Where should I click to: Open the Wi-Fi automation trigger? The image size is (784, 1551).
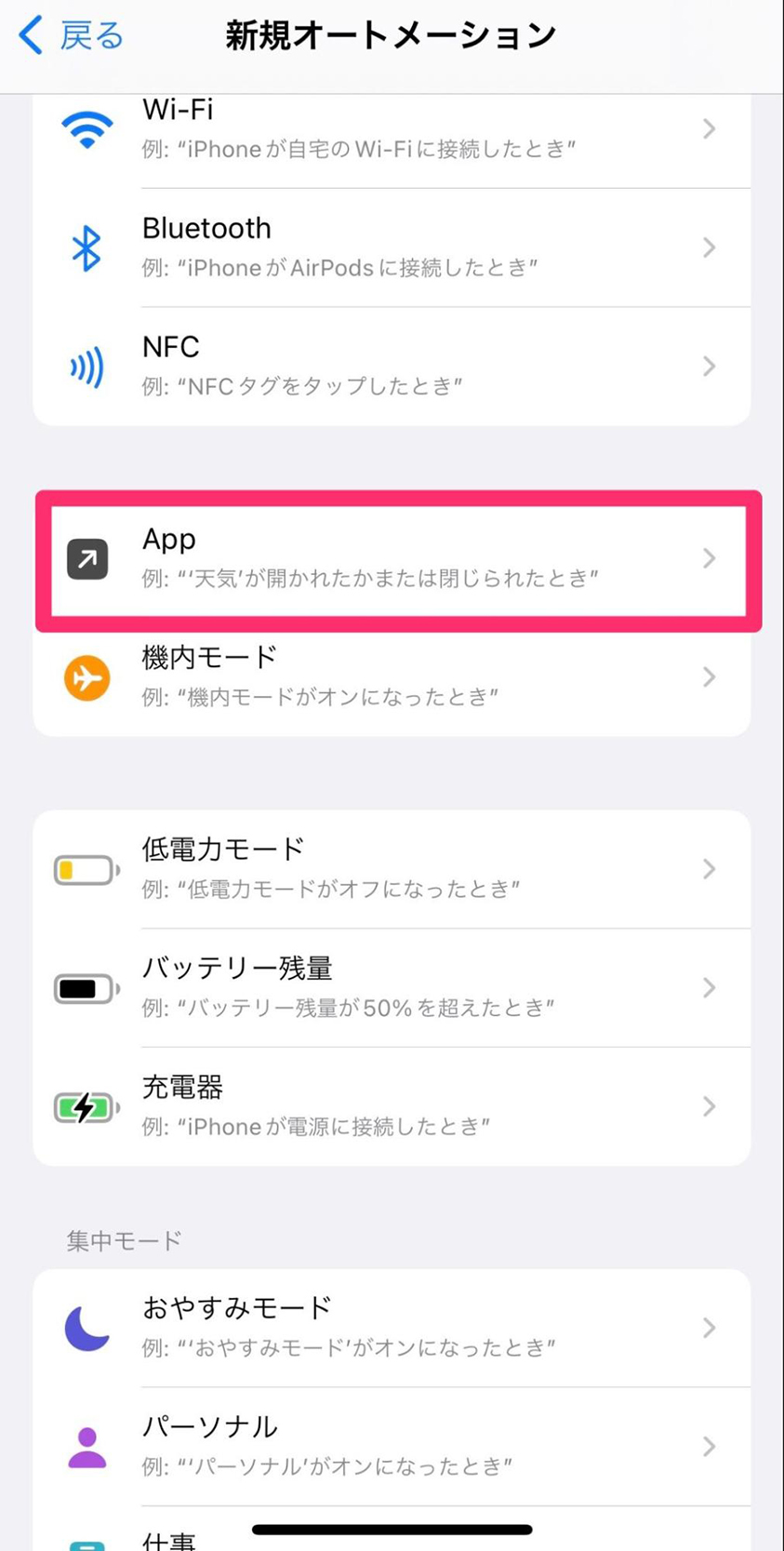point(392,128)
